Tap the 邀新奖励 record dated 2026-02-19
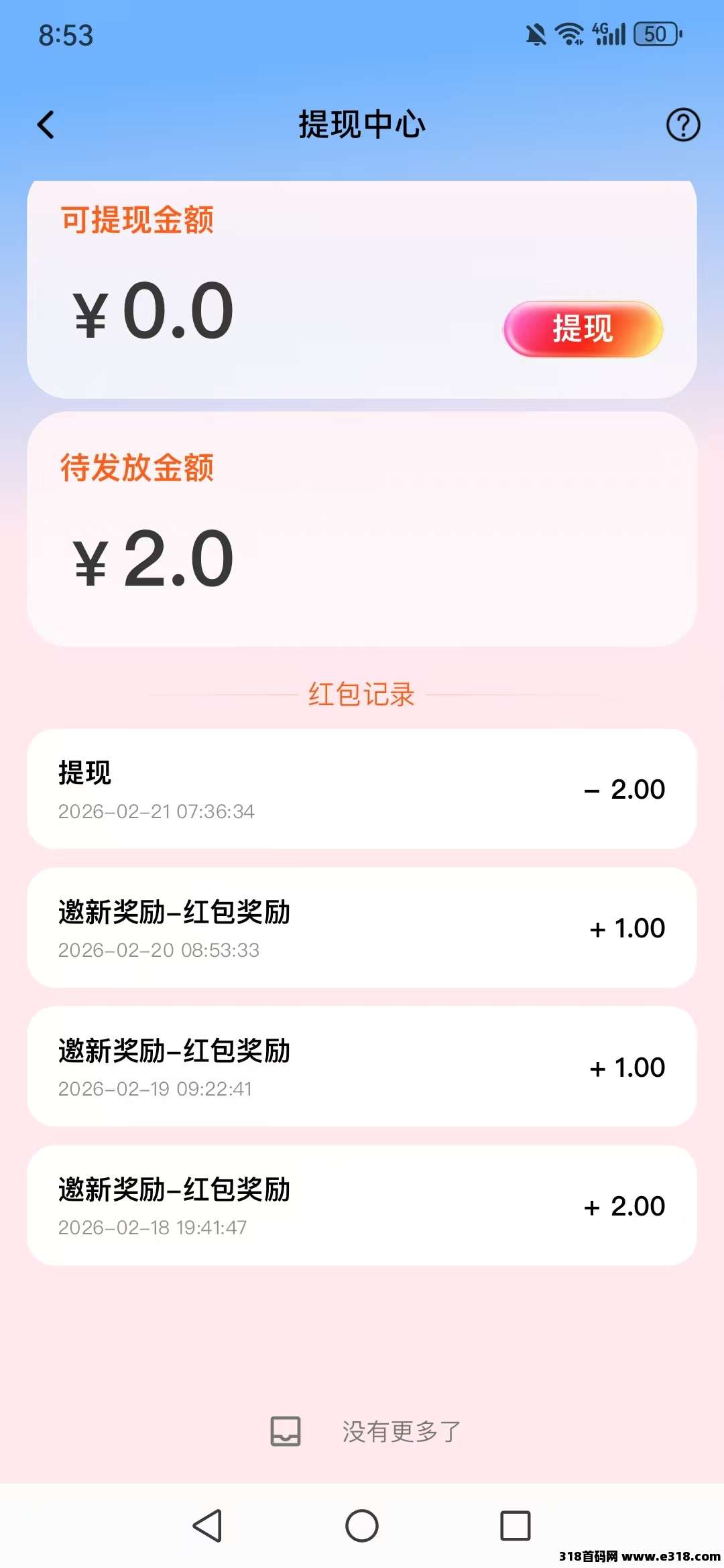 pyautogui.click(x=362, y=1067)
